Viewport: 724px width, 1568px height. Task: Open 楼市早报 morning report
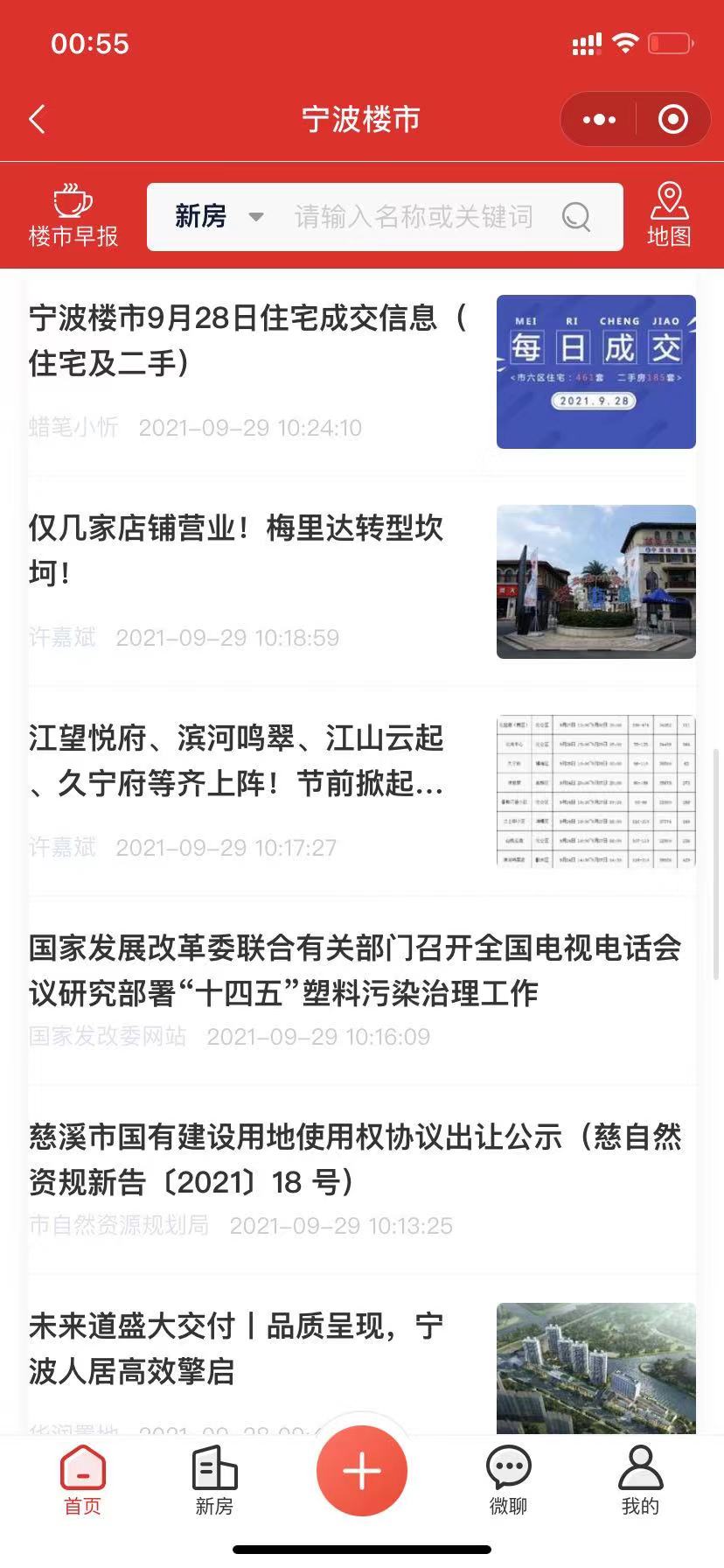73,215
